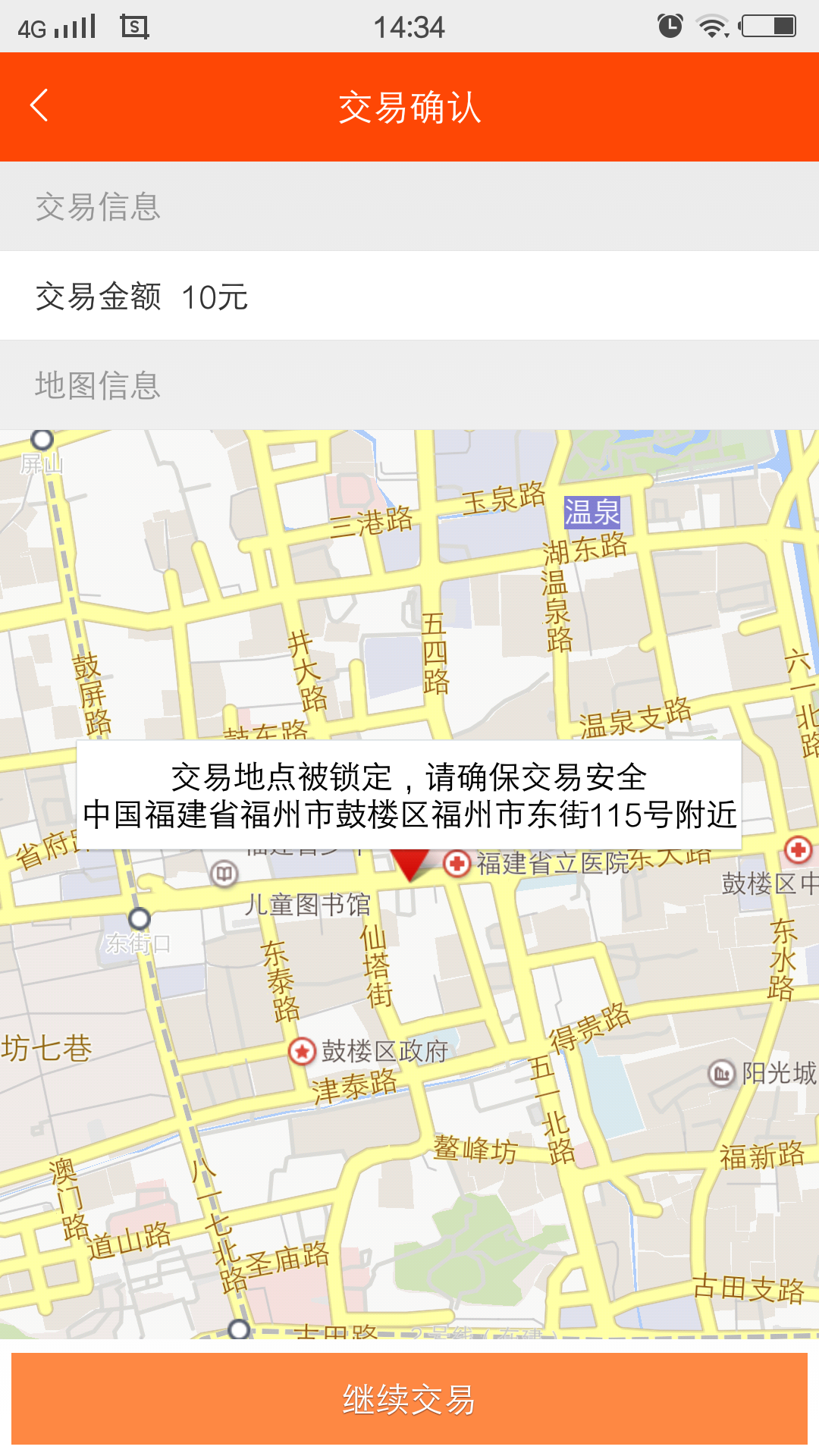Screen dimensions: 819x1456
Task: Go back from the 交易确认 screen
Action: click(x=39, y=106)
